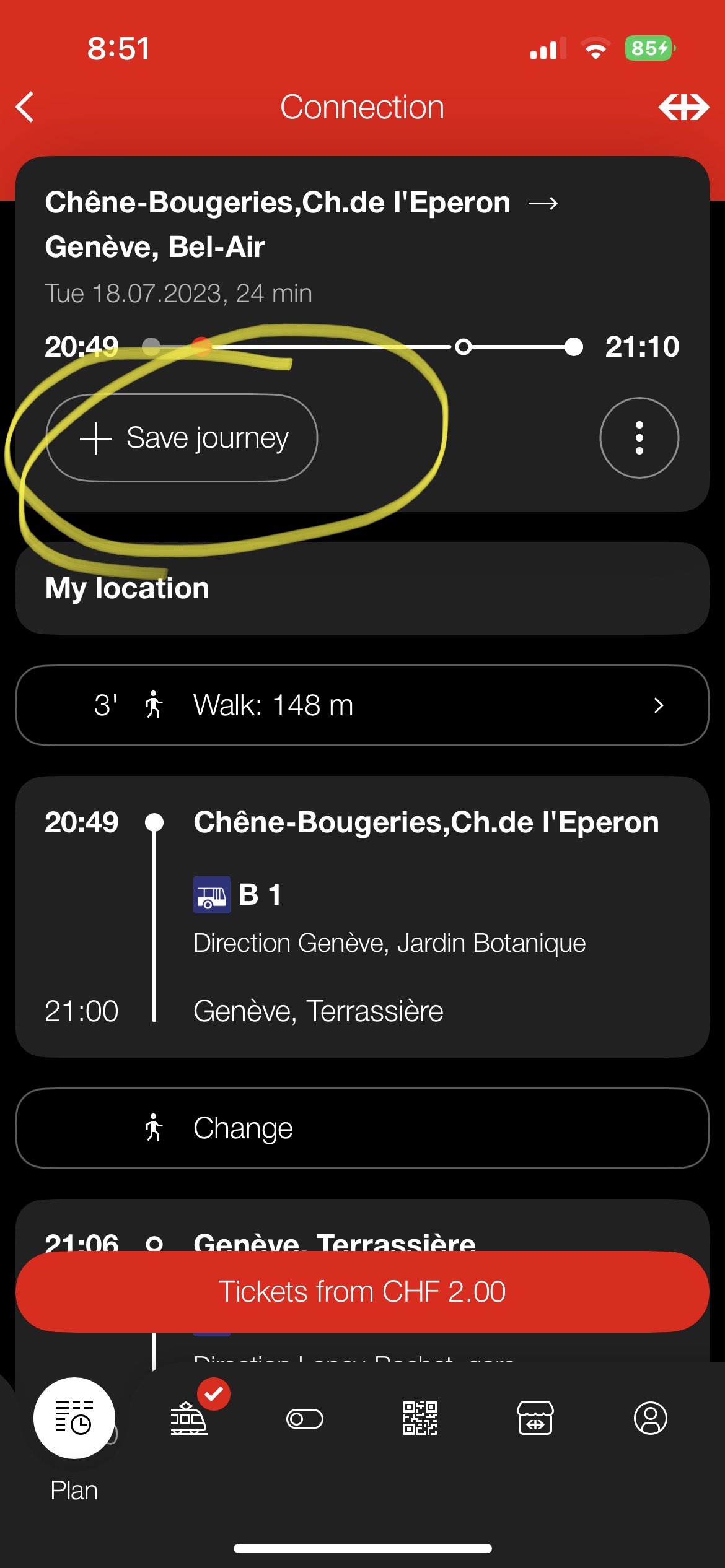Open the toggle-shaped EasyRide tab
This screenshot has width=725, height=1568.
pos(304,1419)
